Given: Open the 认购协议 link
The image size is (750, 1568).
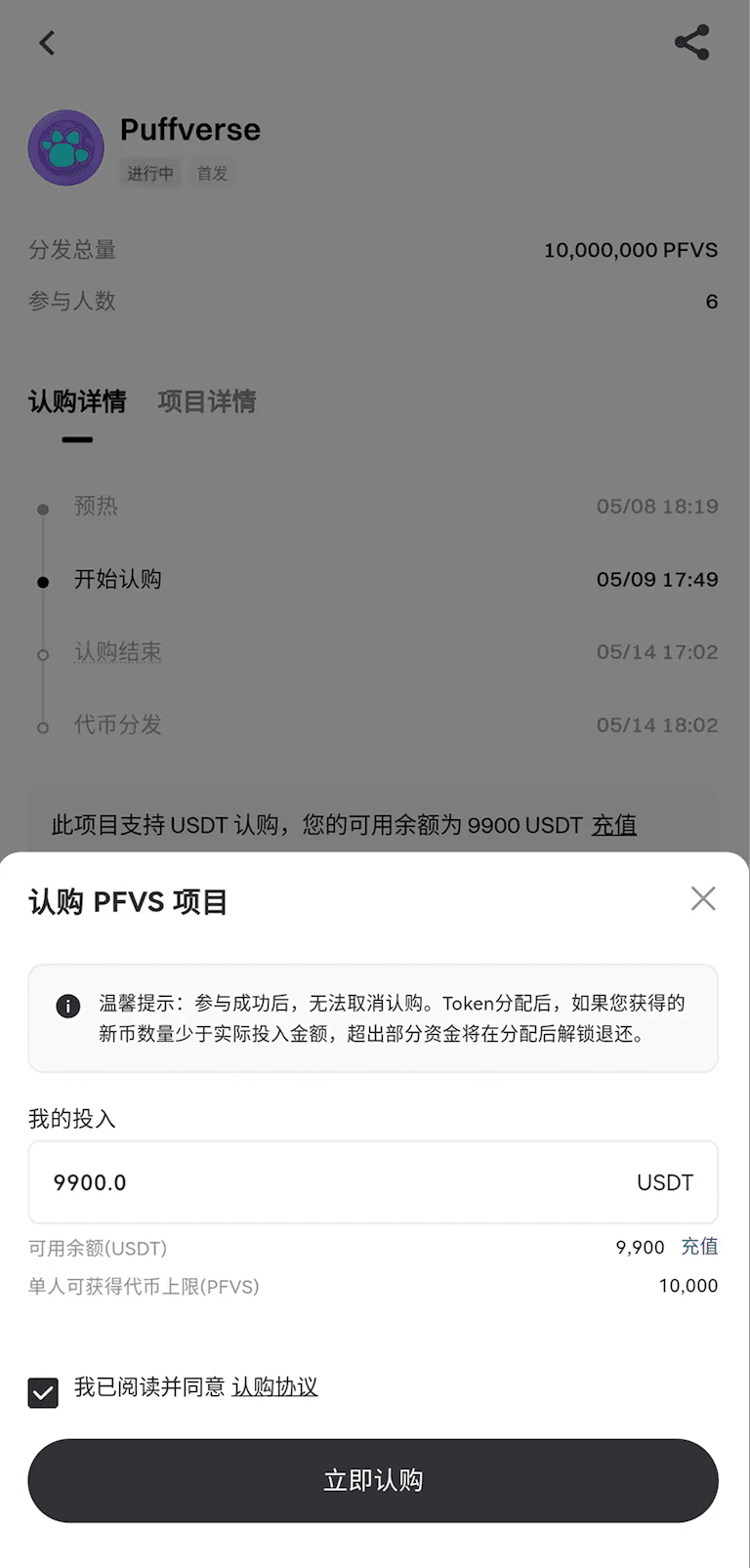Looking at the screenshot, I should coord(274,1387).
